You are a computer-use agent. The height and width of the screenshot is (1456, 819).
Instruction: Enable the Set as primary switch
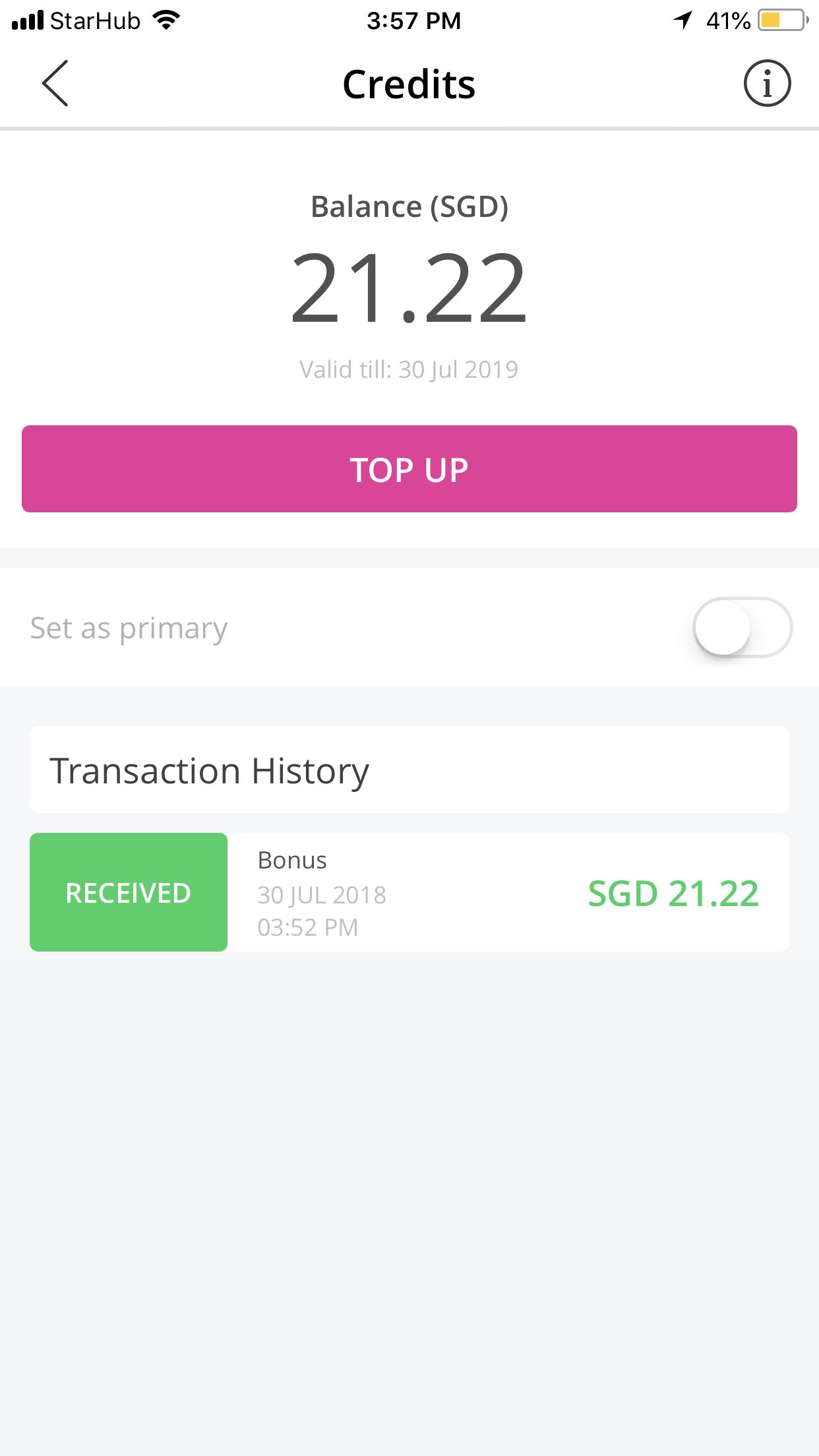(743, 628)
